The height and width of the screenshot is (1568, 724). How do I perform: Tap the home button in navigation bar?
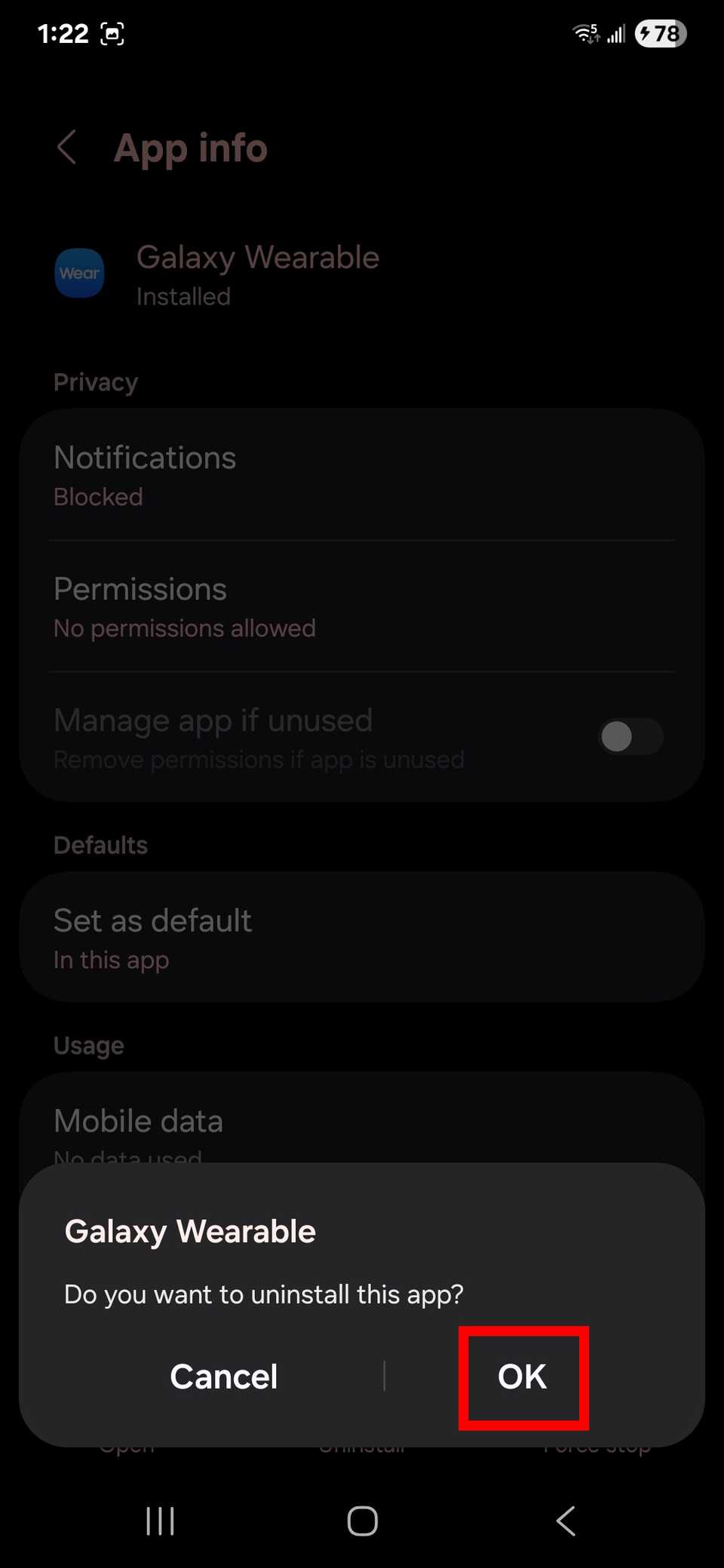[x=362, y=1521]
